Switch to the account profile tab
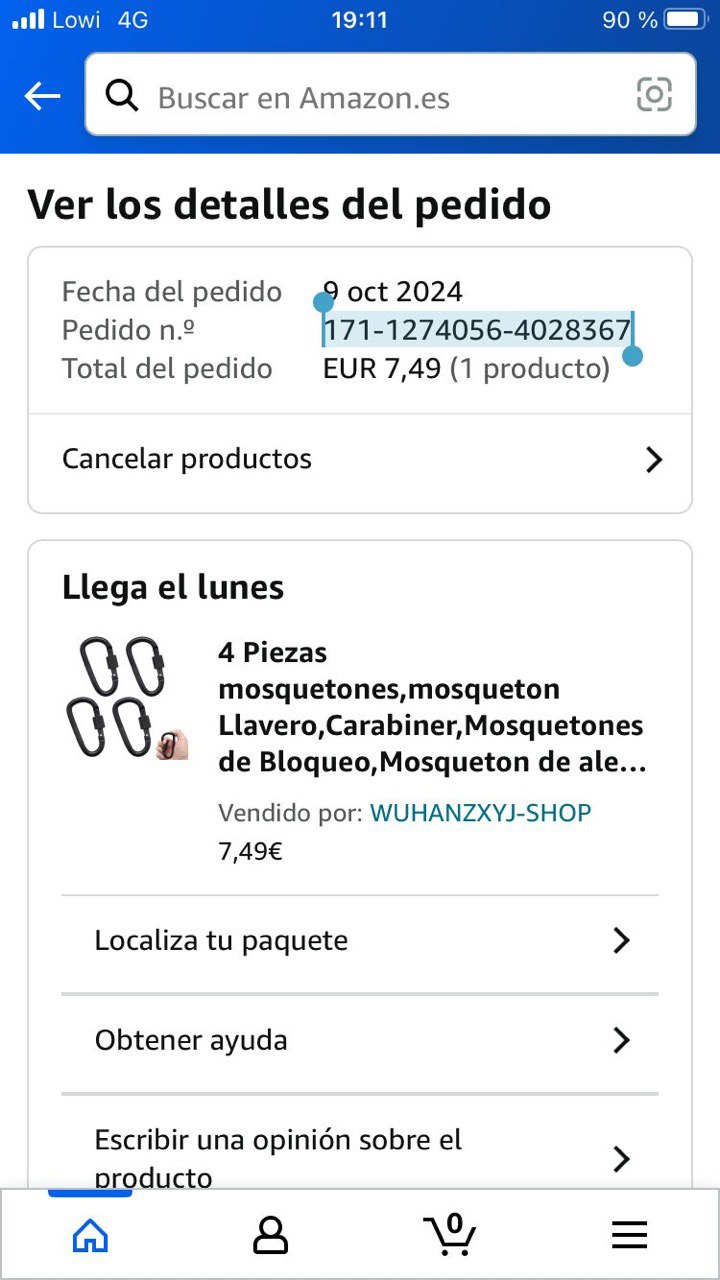 (270, 1236)
